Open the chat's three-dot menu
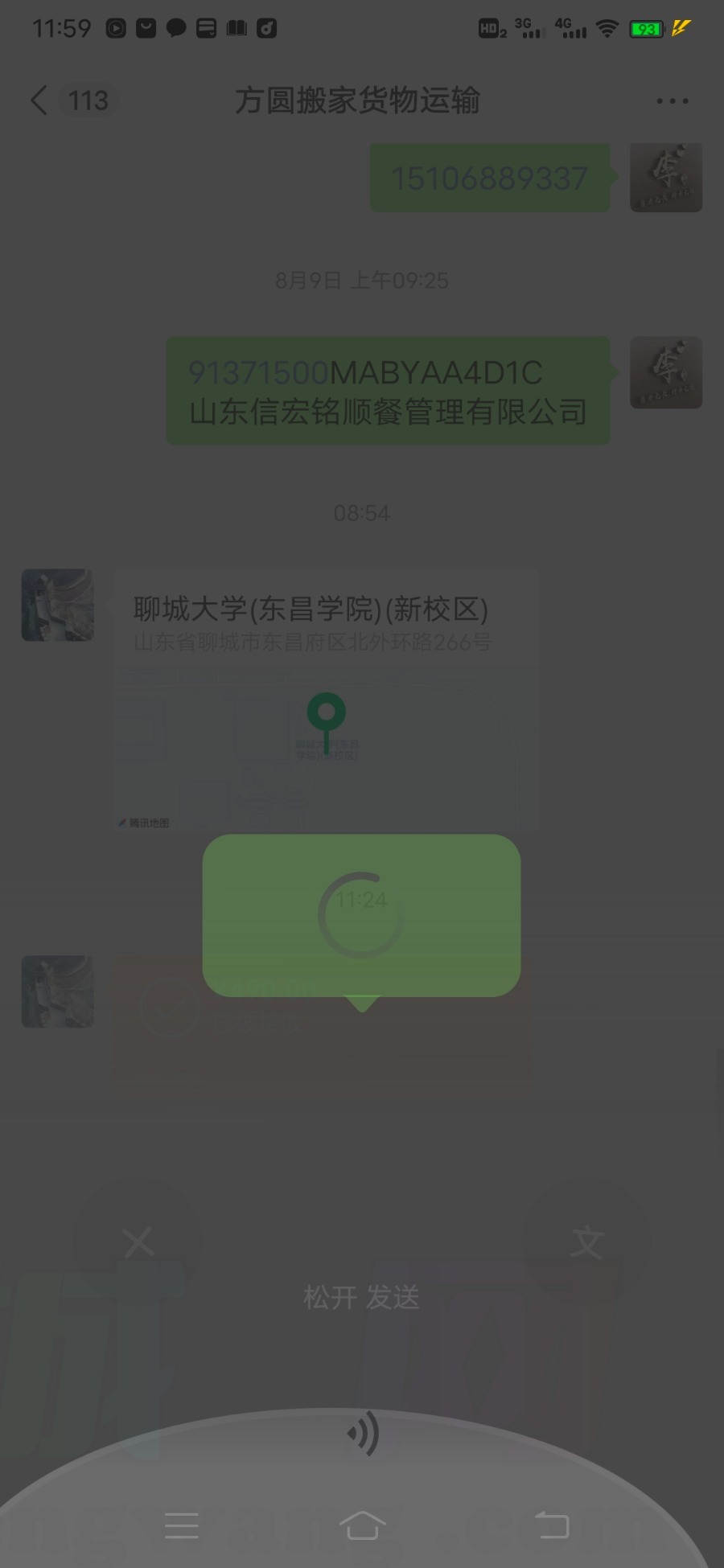Image resolution: width=724 pixels, height=1568 pixels. [672, 101]
